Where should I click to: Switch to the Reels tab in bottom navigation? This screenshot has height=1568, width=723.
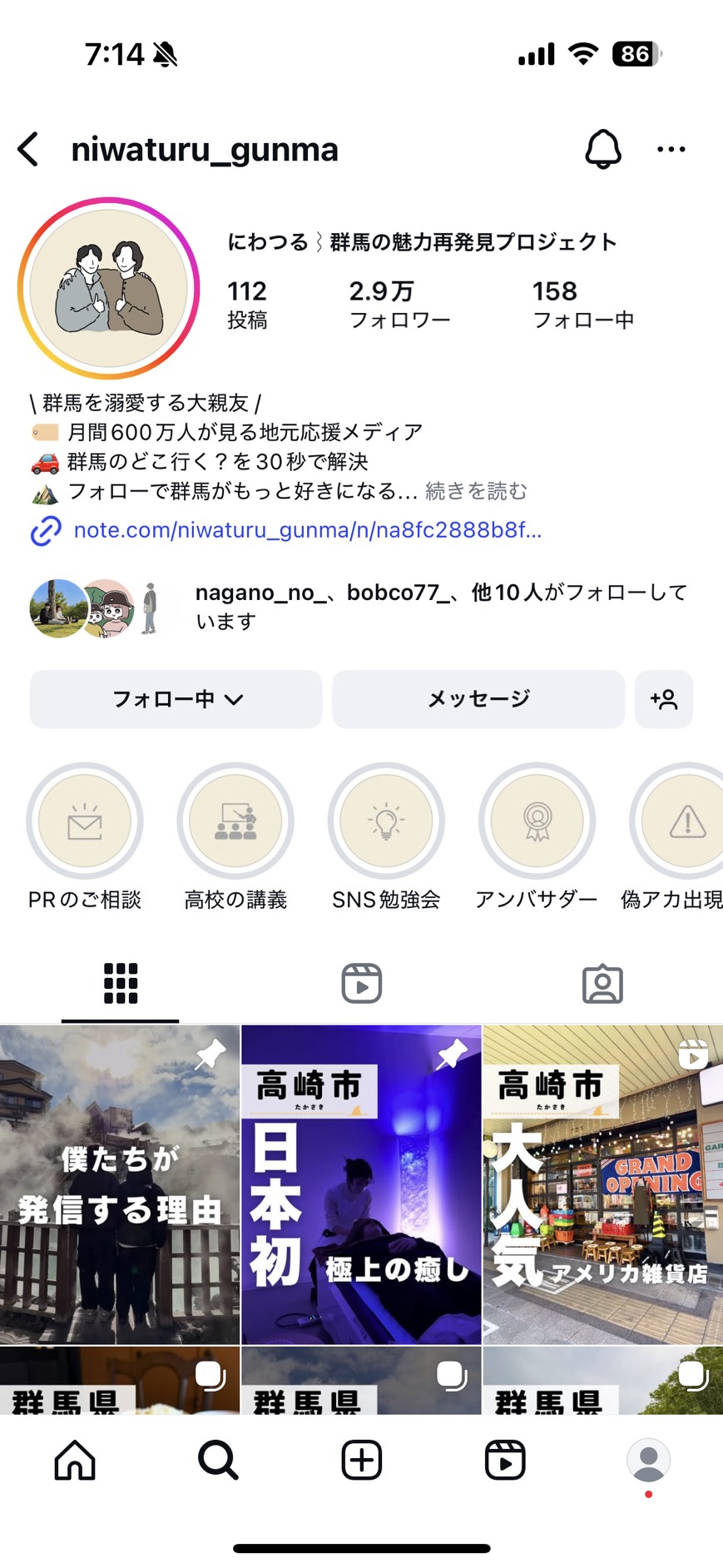click(x=506, y=1458)
